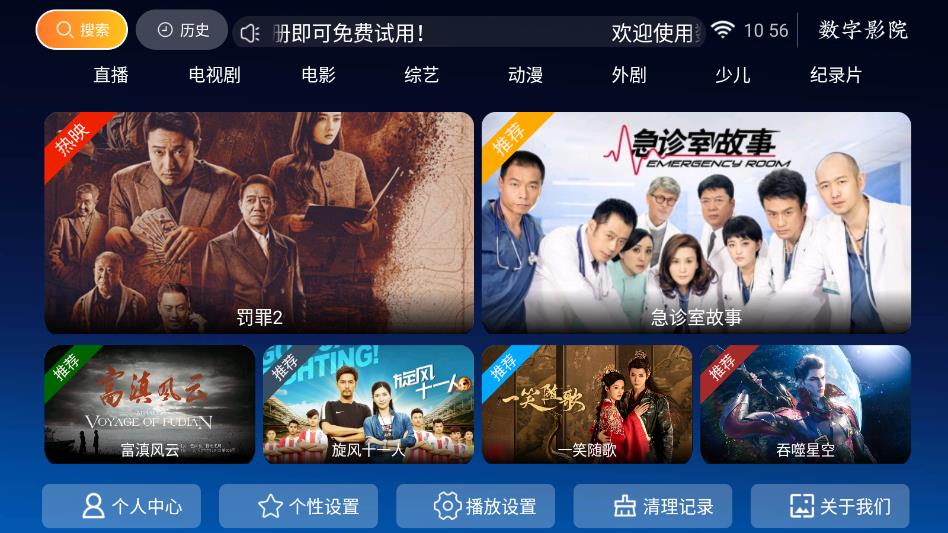Select the 电影 tab
Image resolution: width=948 pixels, height=533 pixels.
pyautogui.click(x=318, y=75)
